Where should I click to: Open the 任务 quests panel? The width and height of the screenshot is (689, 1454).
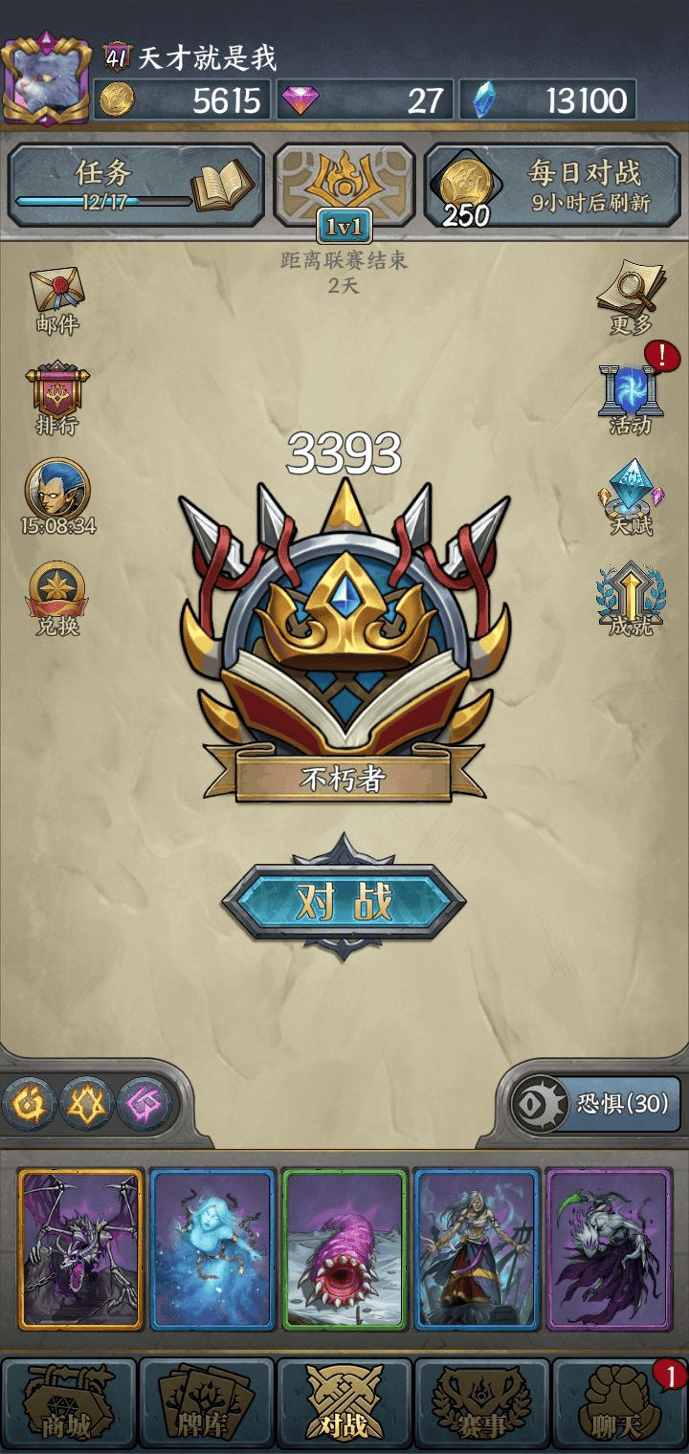click(137, 186)
